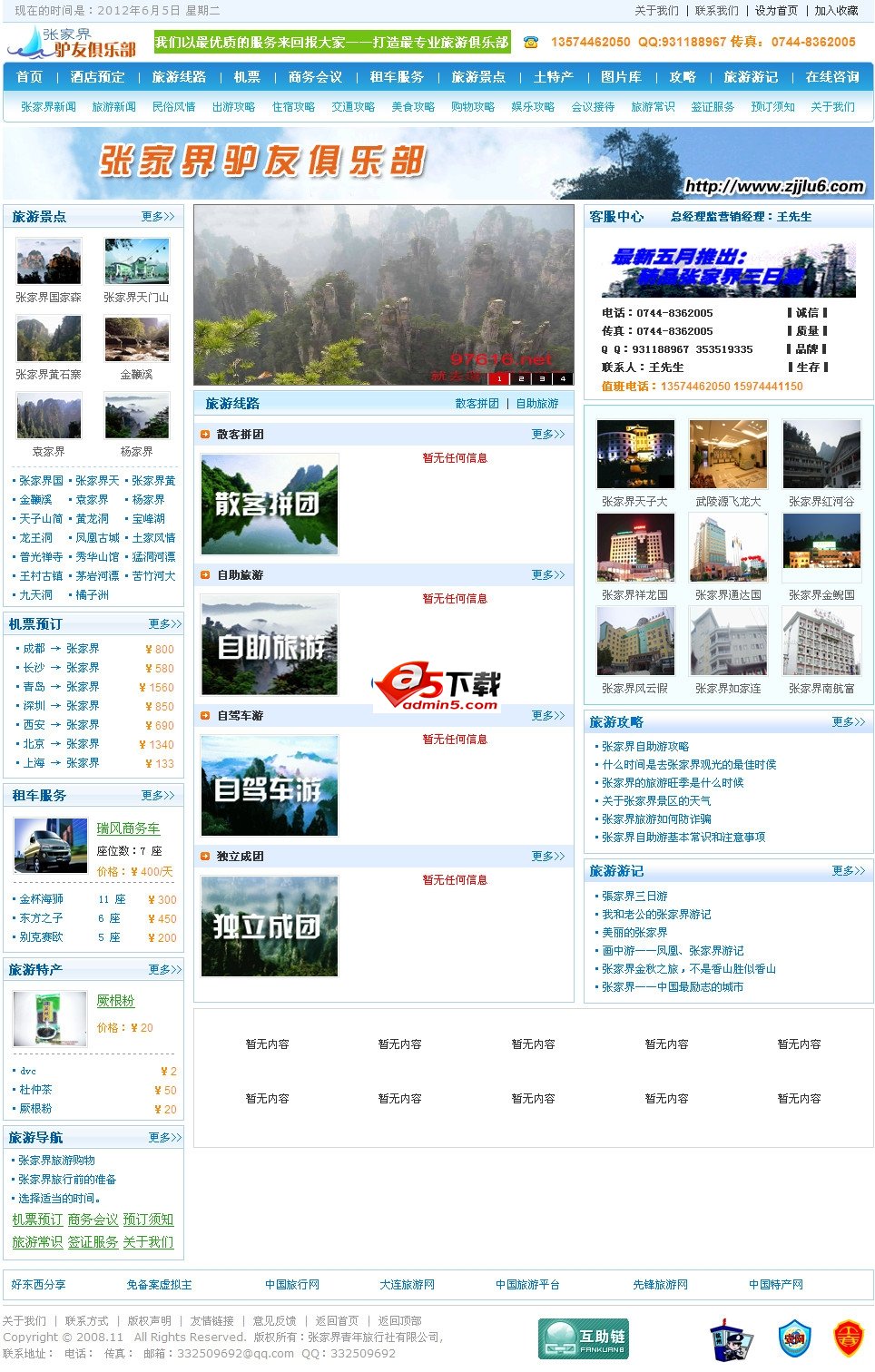Visit the 中国旅行网 friend link
The image size is (875, 1372).
291,1285
